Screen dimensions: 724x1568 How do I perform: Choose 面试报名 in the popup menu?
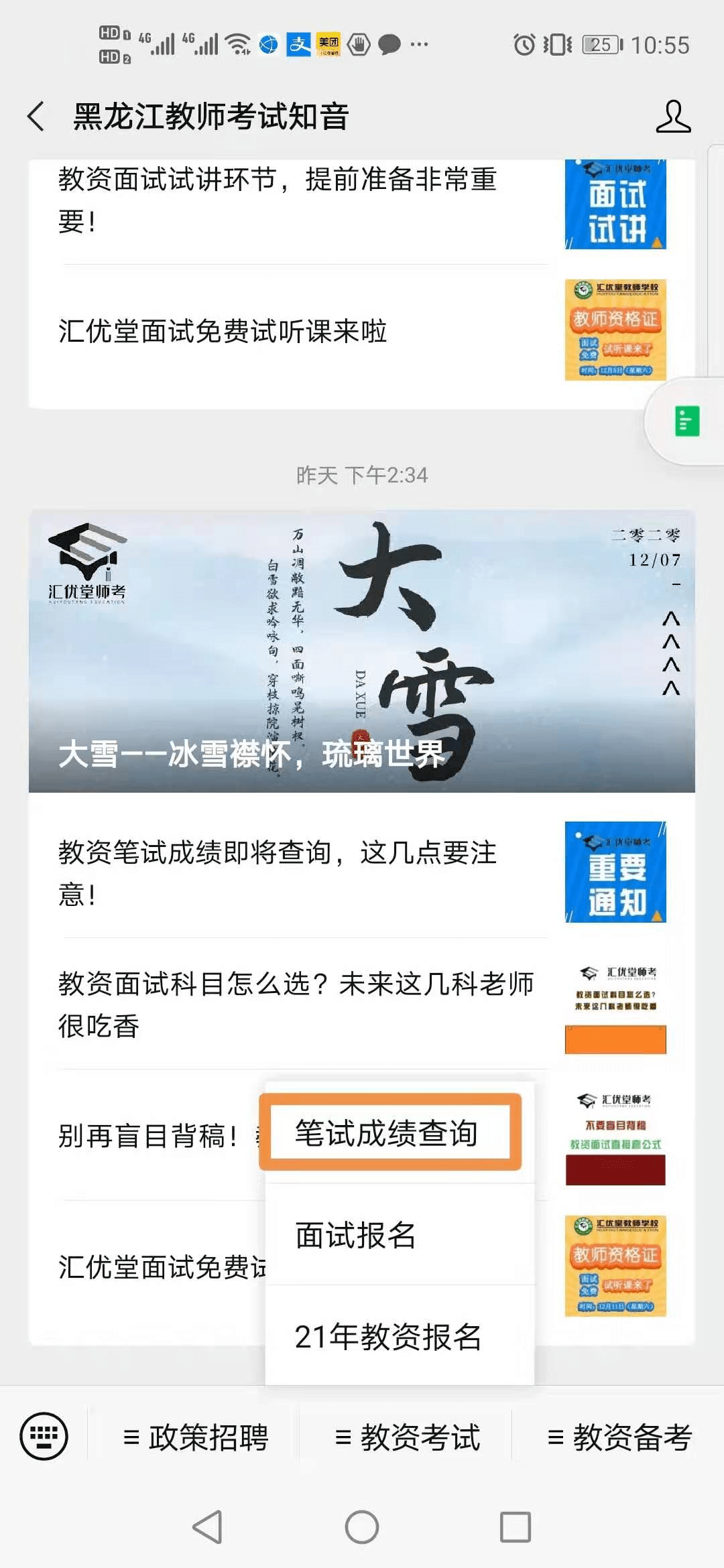pyautogui.click(x=400, y=1234)
